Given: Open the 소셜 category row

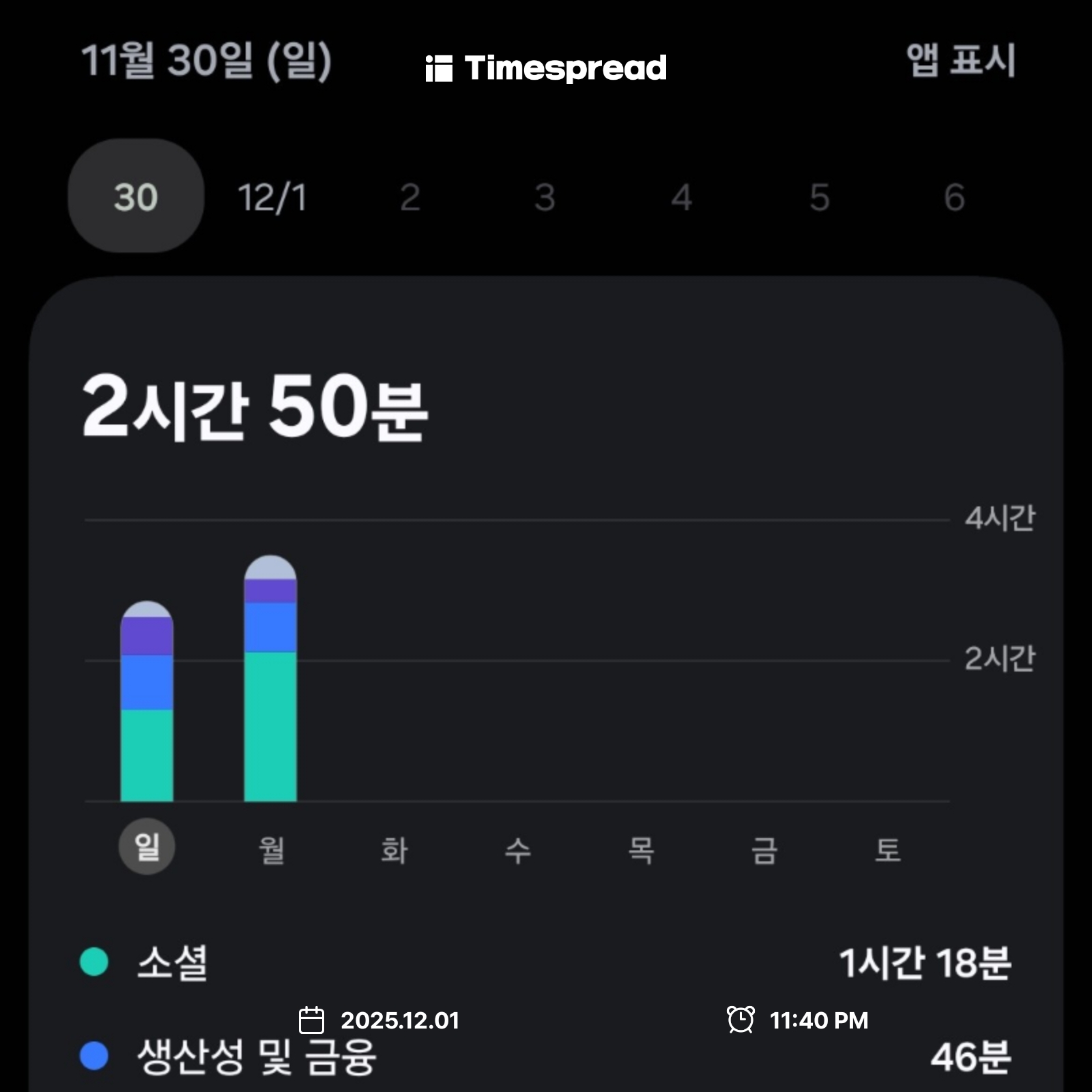Looking at the screenshot, I should point(545,962).
